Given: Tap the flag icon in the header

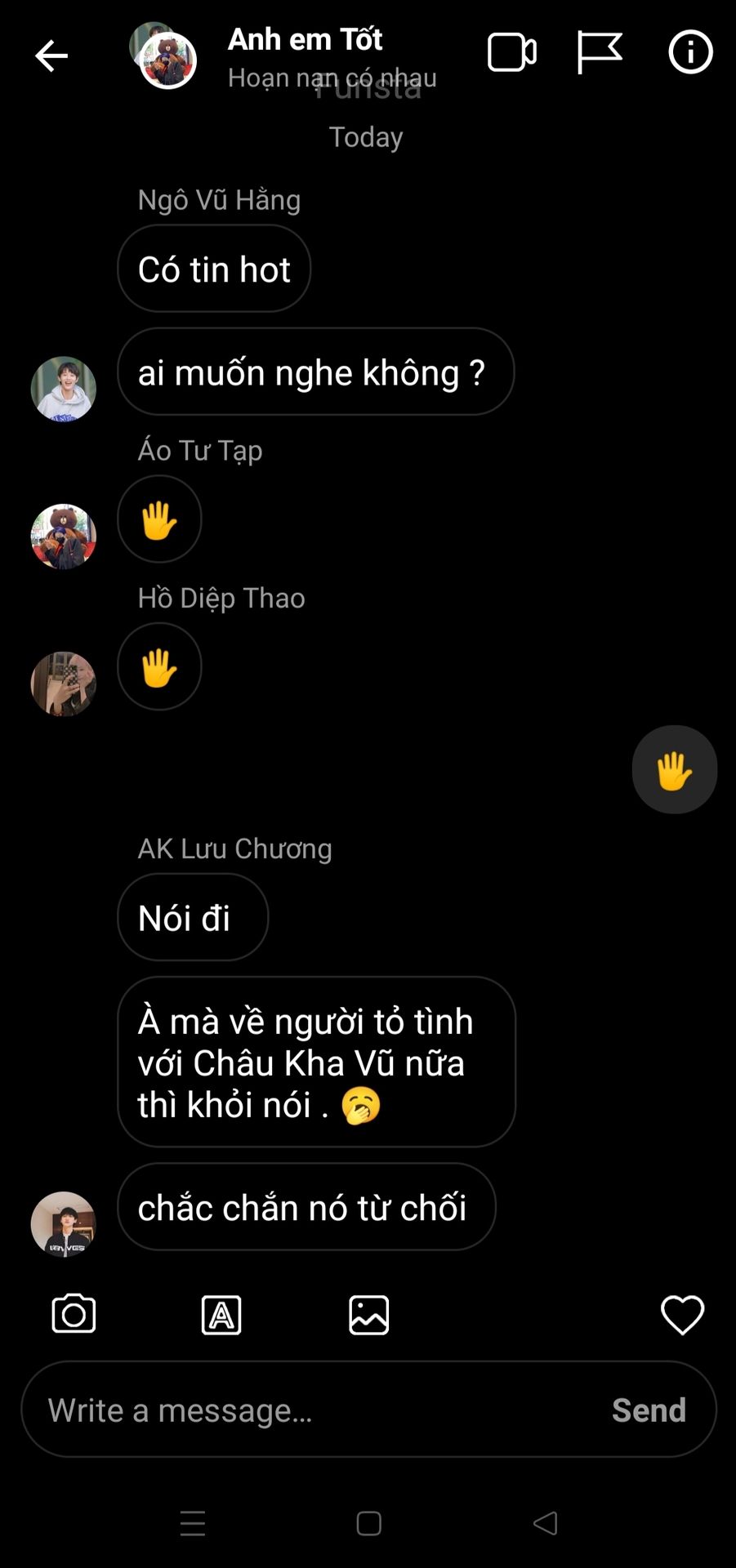Looking at the screenshot, I should 600,53.
